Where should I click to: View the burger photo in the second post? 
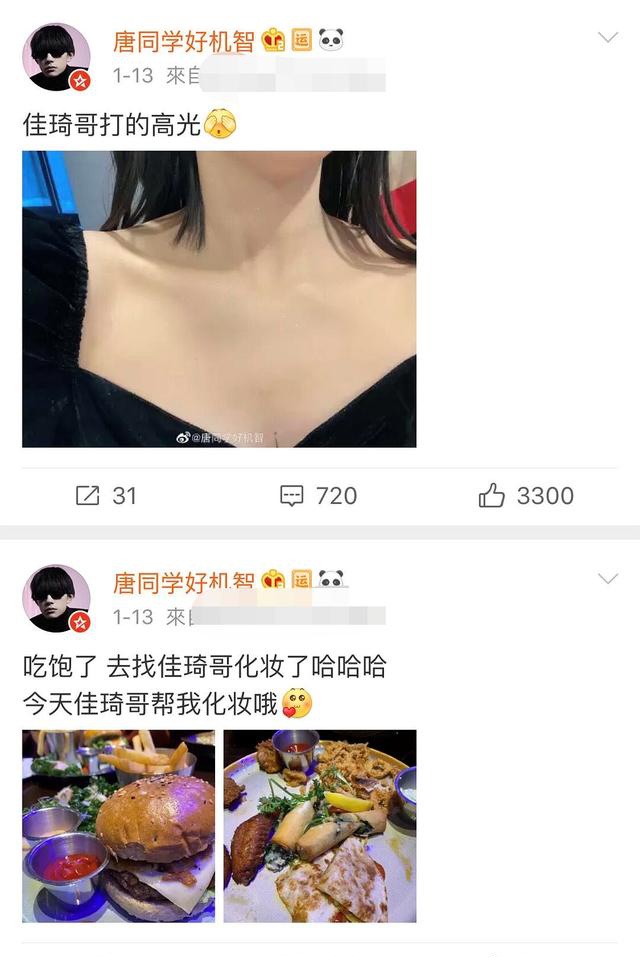(x=119, y=826)
